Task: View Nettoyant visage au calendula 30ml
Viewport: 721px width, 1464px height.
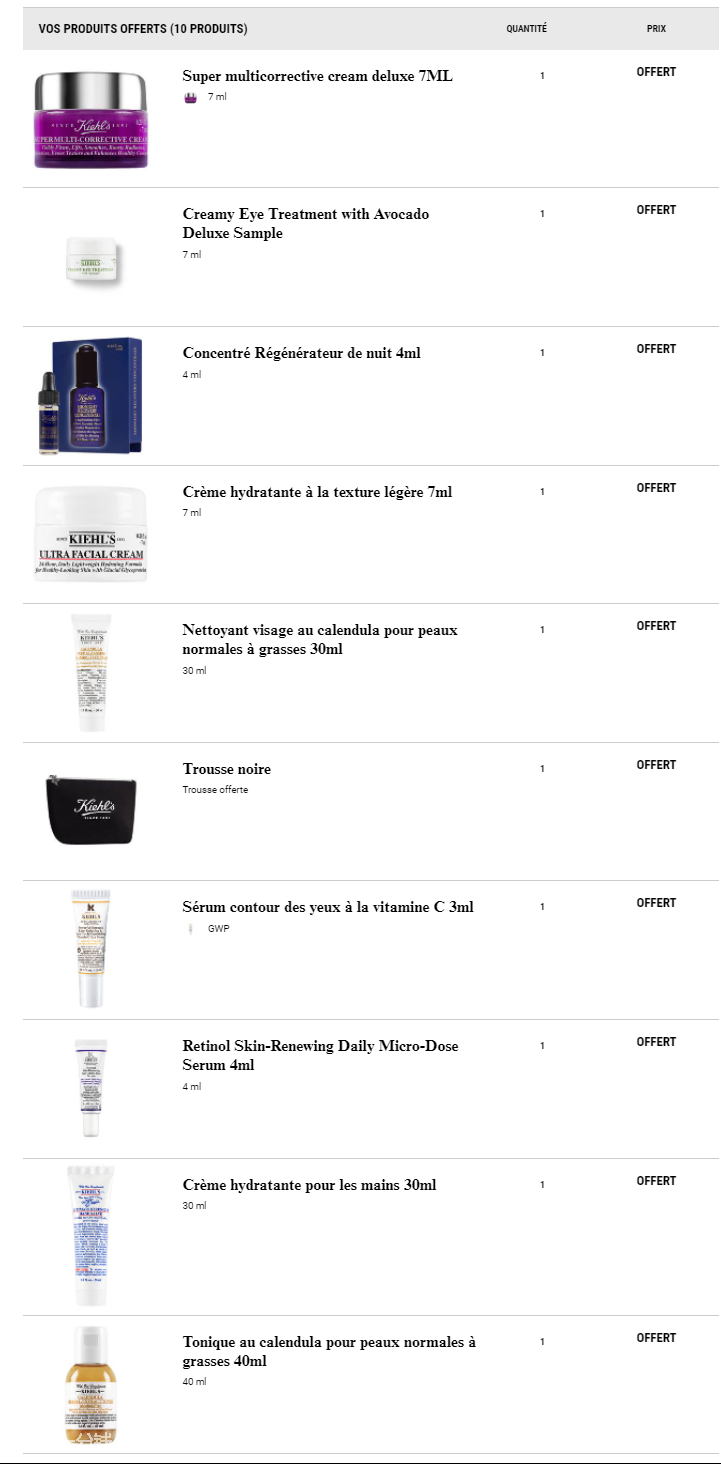Action: pos(320,640)
